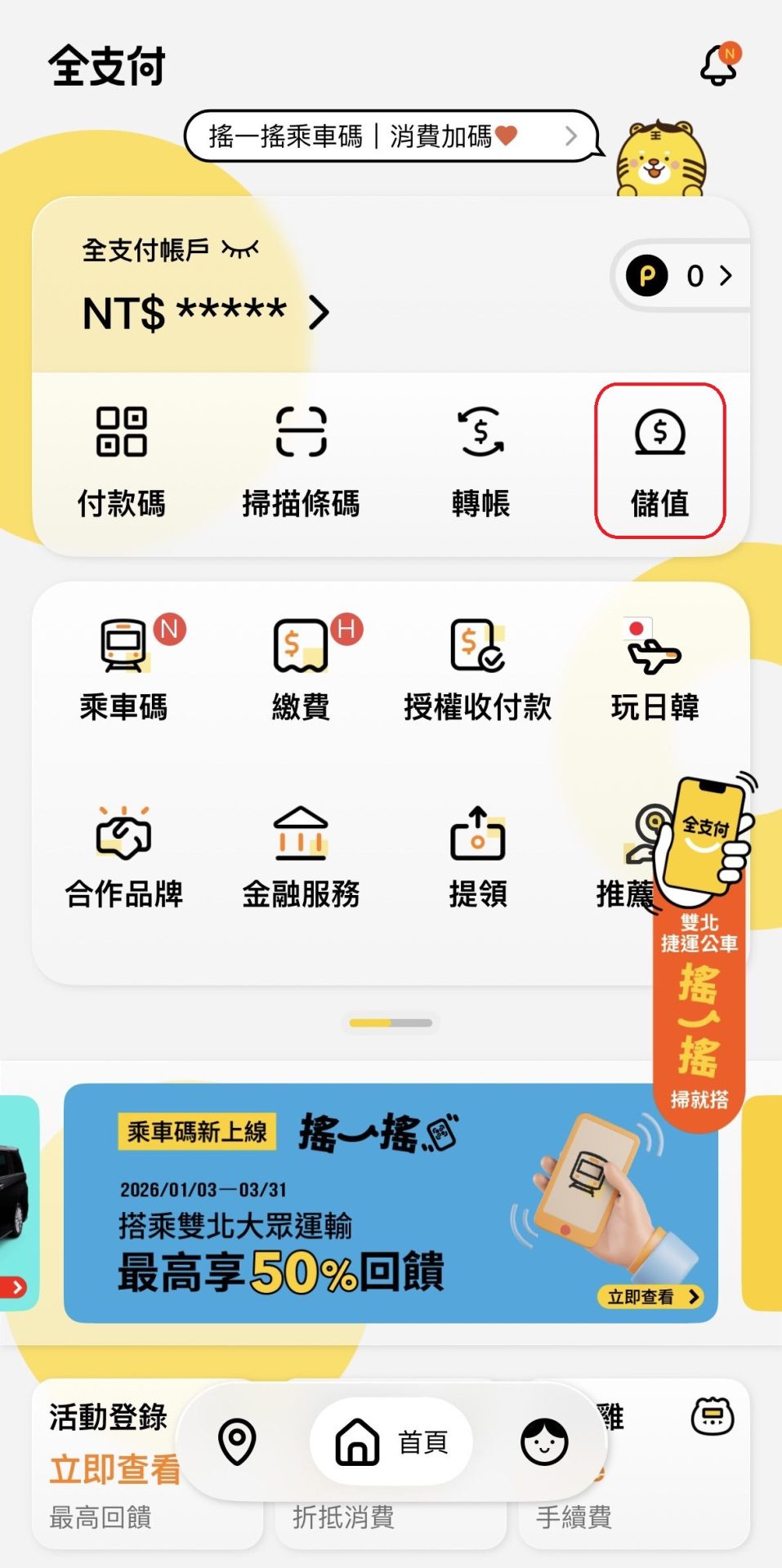Image resolution: width=782 pixels, height=1568 pixels.
Task: Open the notifications bell
Action: tap(718, 65)
